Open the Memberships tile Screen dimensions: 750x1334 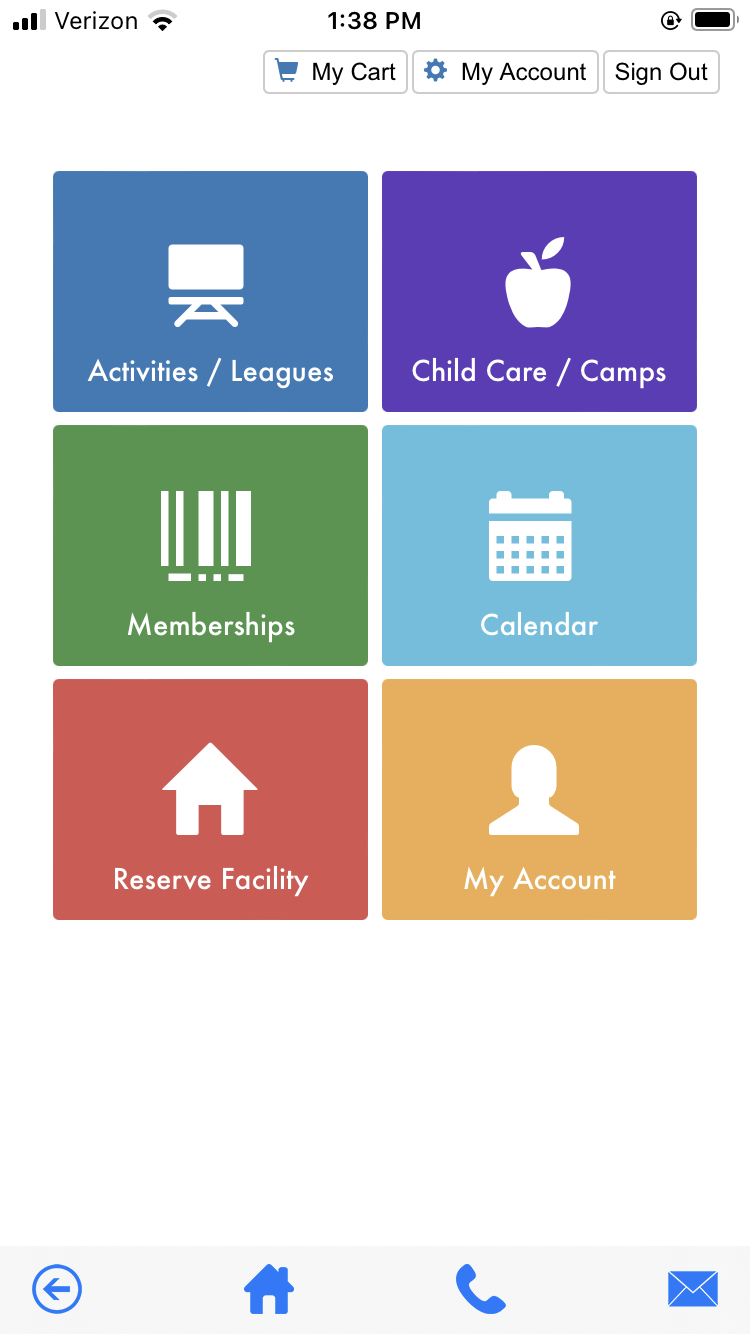coord(210,545)
